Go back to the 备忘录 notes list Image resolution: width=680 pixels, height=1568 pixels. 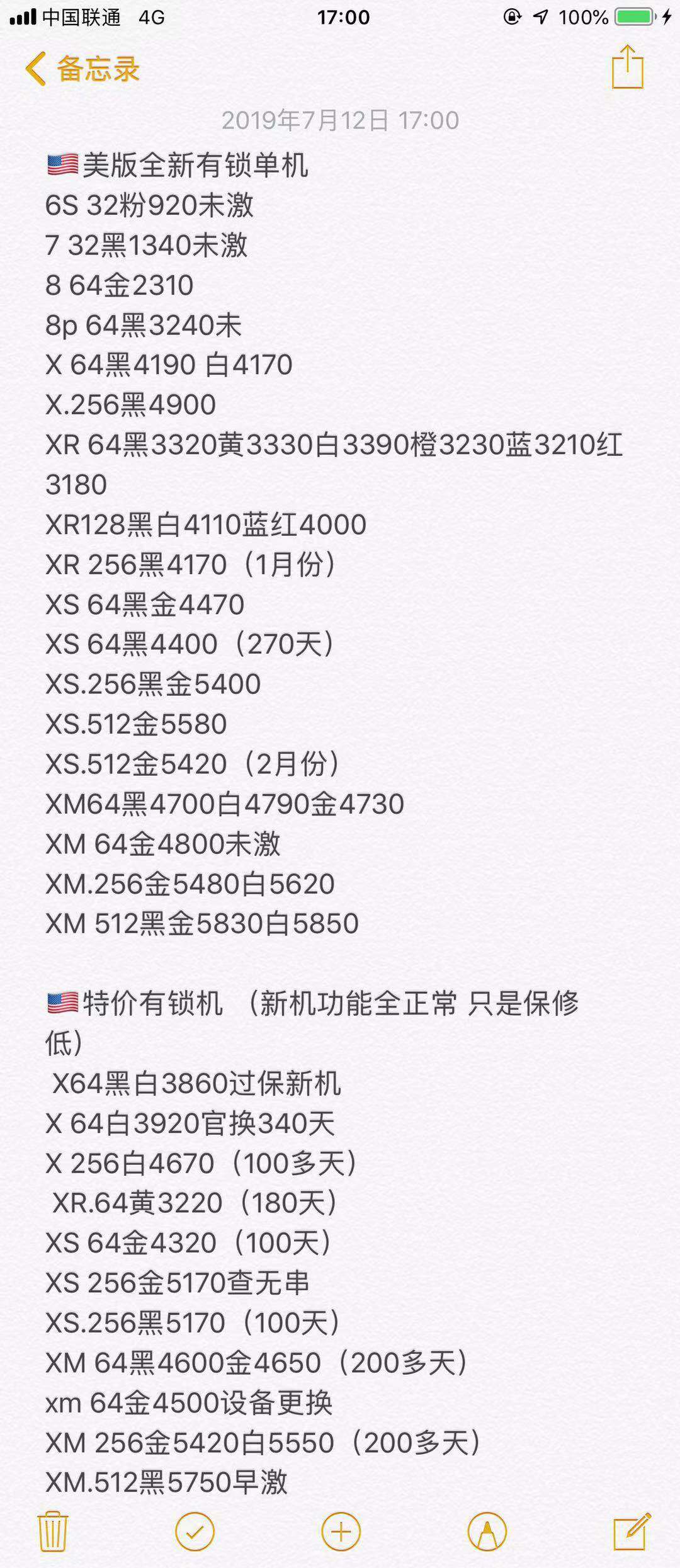point(82,69)
